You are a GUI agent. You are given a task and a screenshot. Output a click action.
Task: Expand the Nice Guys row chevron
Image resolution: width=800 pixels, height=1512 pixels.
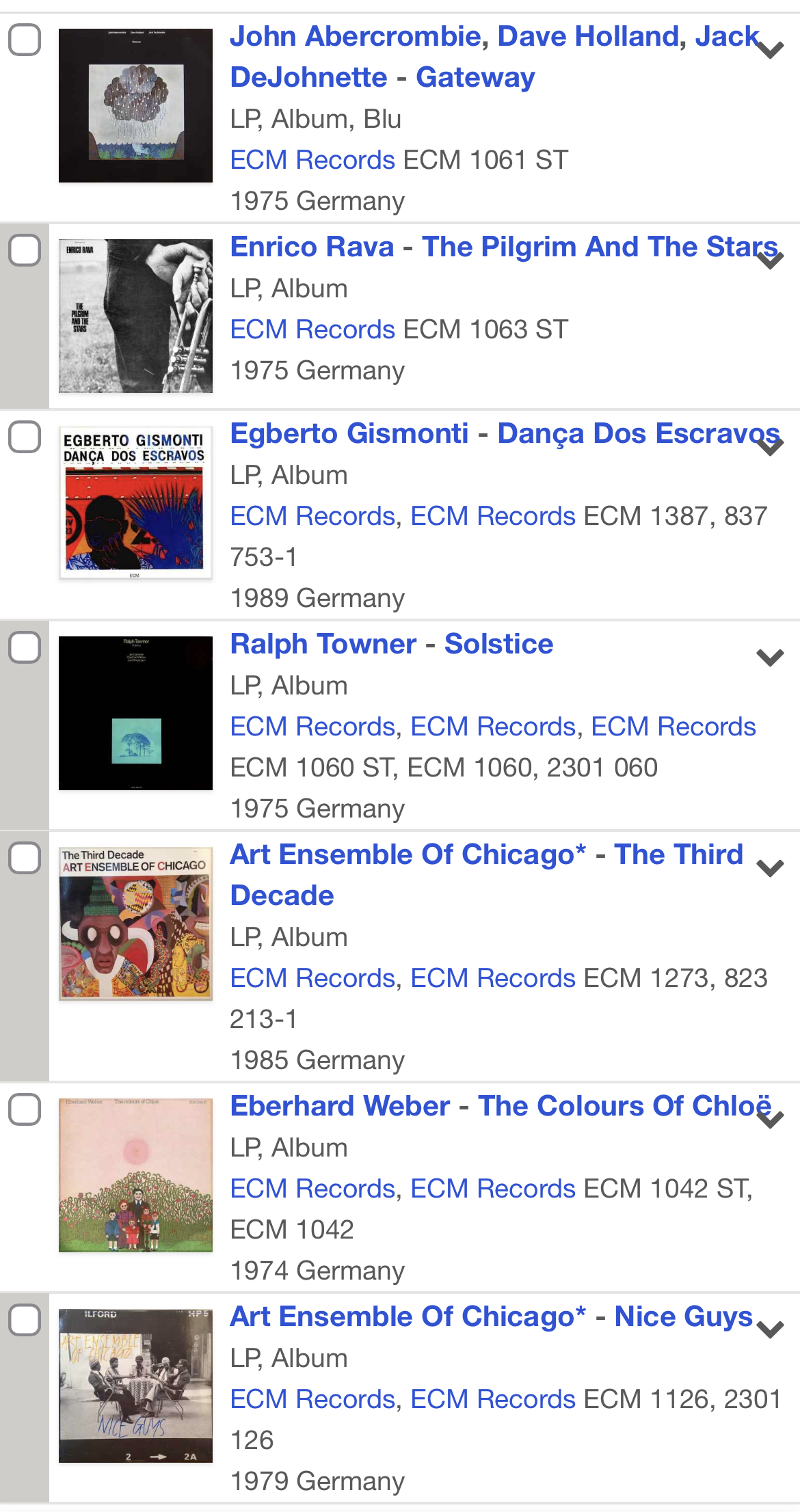click(770, 1329)
